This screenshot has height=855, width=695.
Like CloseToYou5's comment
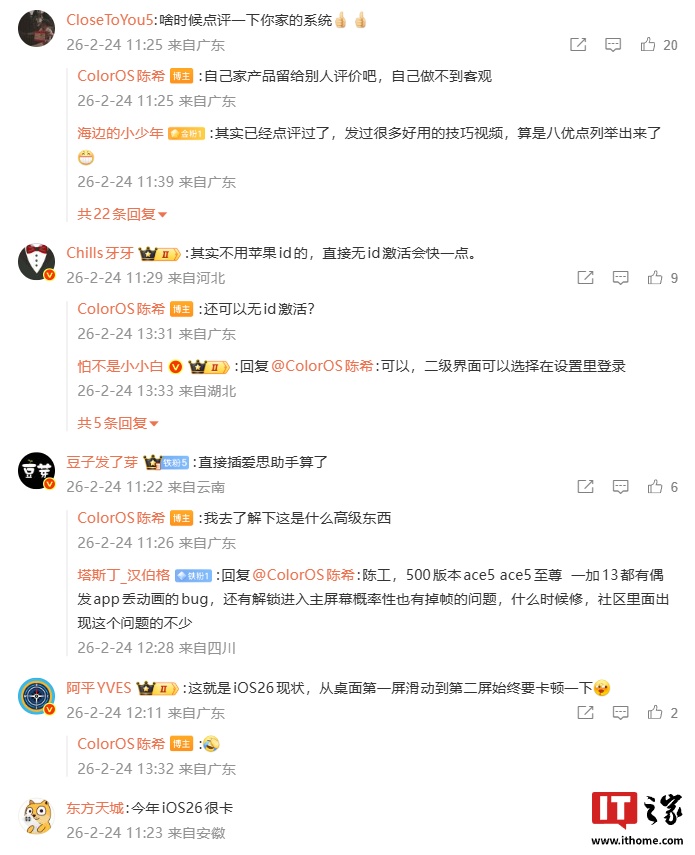click(648, 45)
